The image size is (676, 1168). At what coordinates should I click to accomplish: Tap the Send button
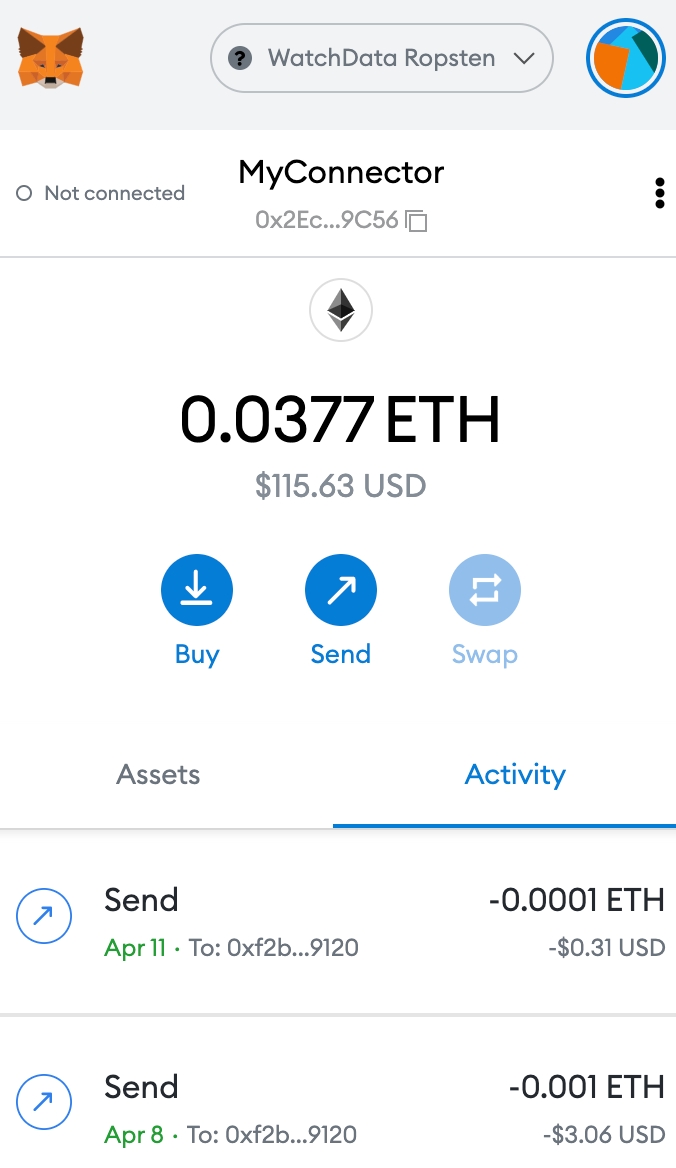pos(341,591)
